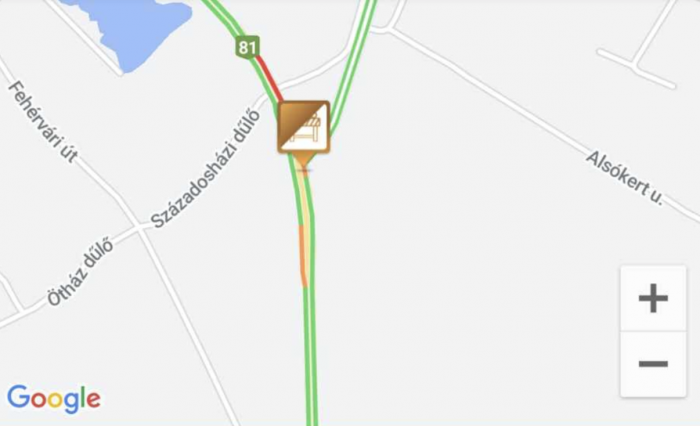
Task: Zoom in with the plus button
Action: (653, 298)
